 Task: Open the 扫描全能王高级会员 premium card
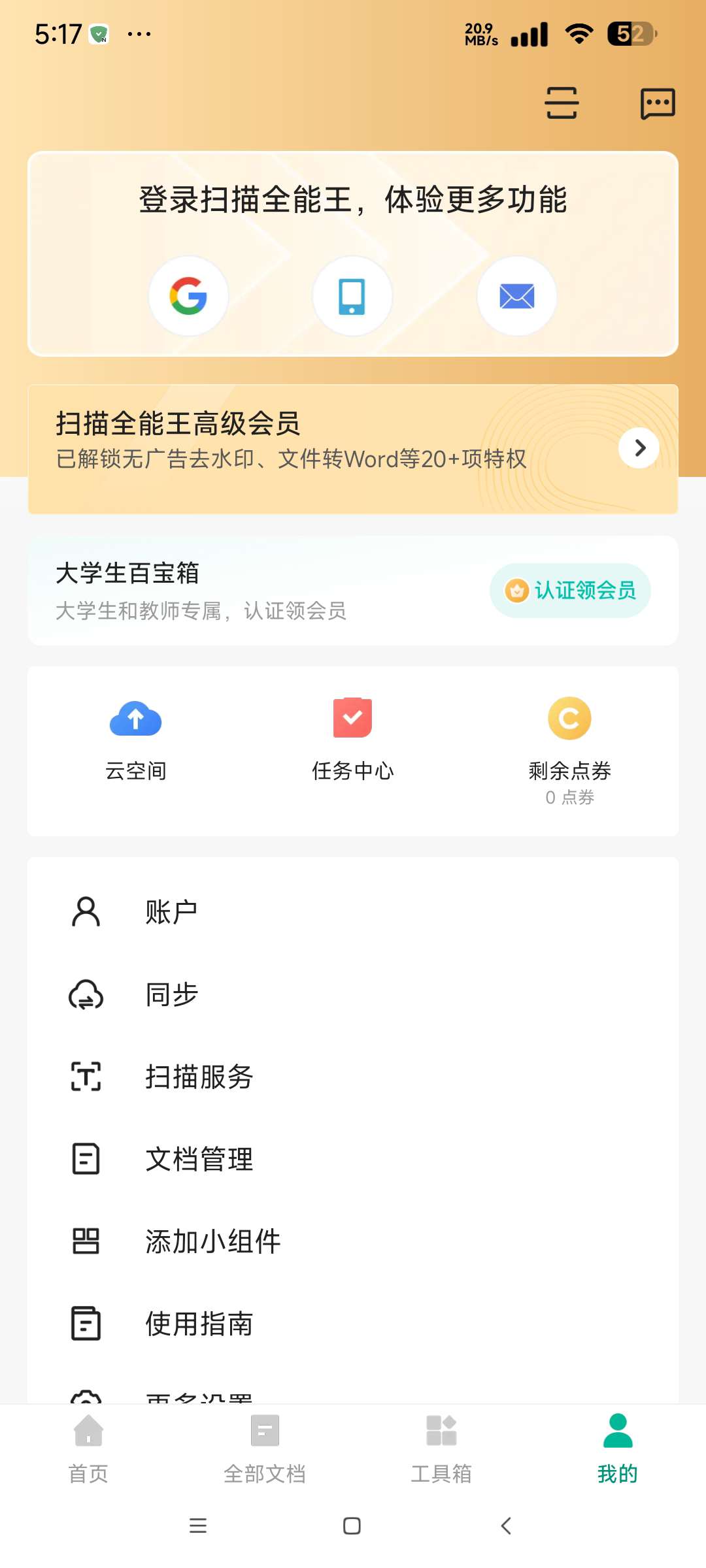pyautogui.click(x=353, y=448)
